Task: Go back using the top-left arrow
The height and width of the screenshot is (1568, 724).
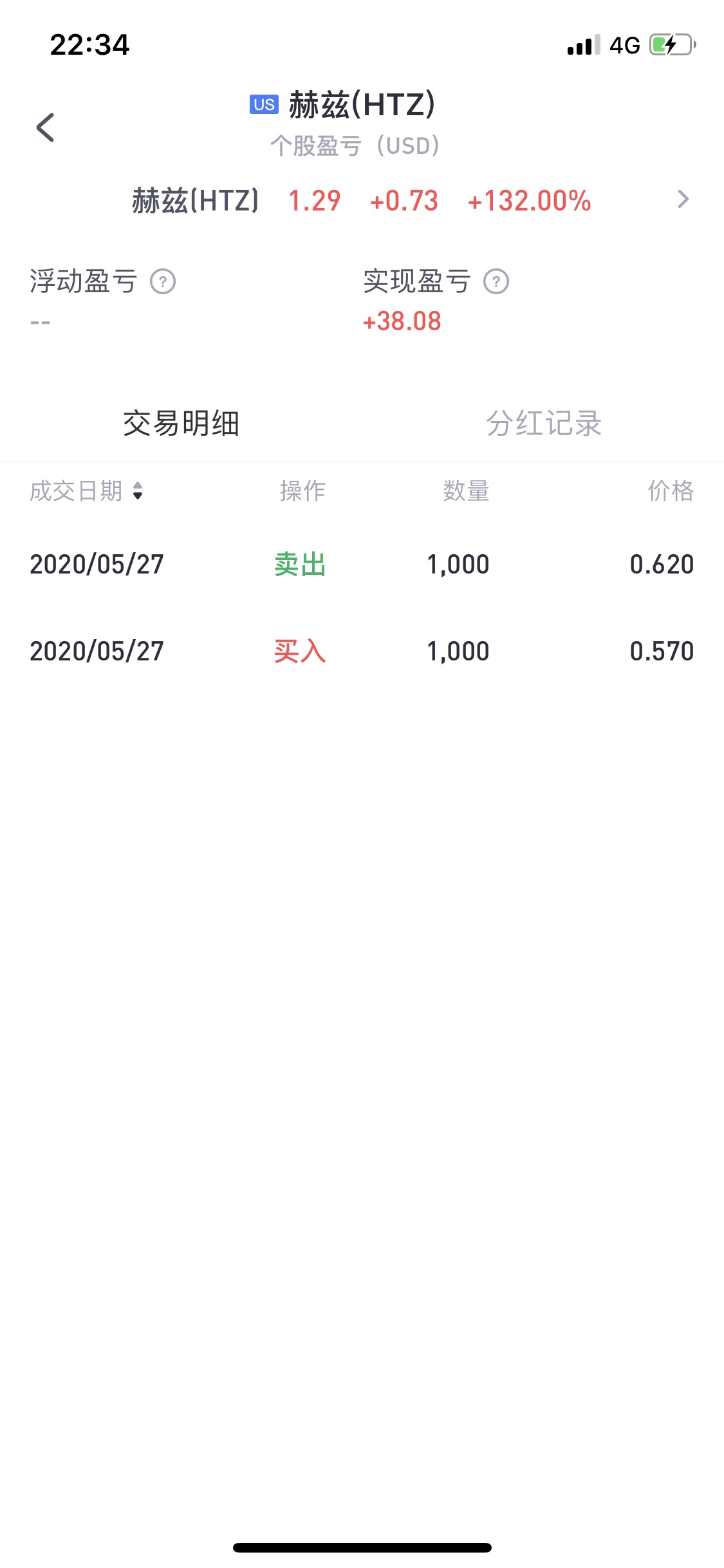Action: pyautogui.click(x=46, y=127)
